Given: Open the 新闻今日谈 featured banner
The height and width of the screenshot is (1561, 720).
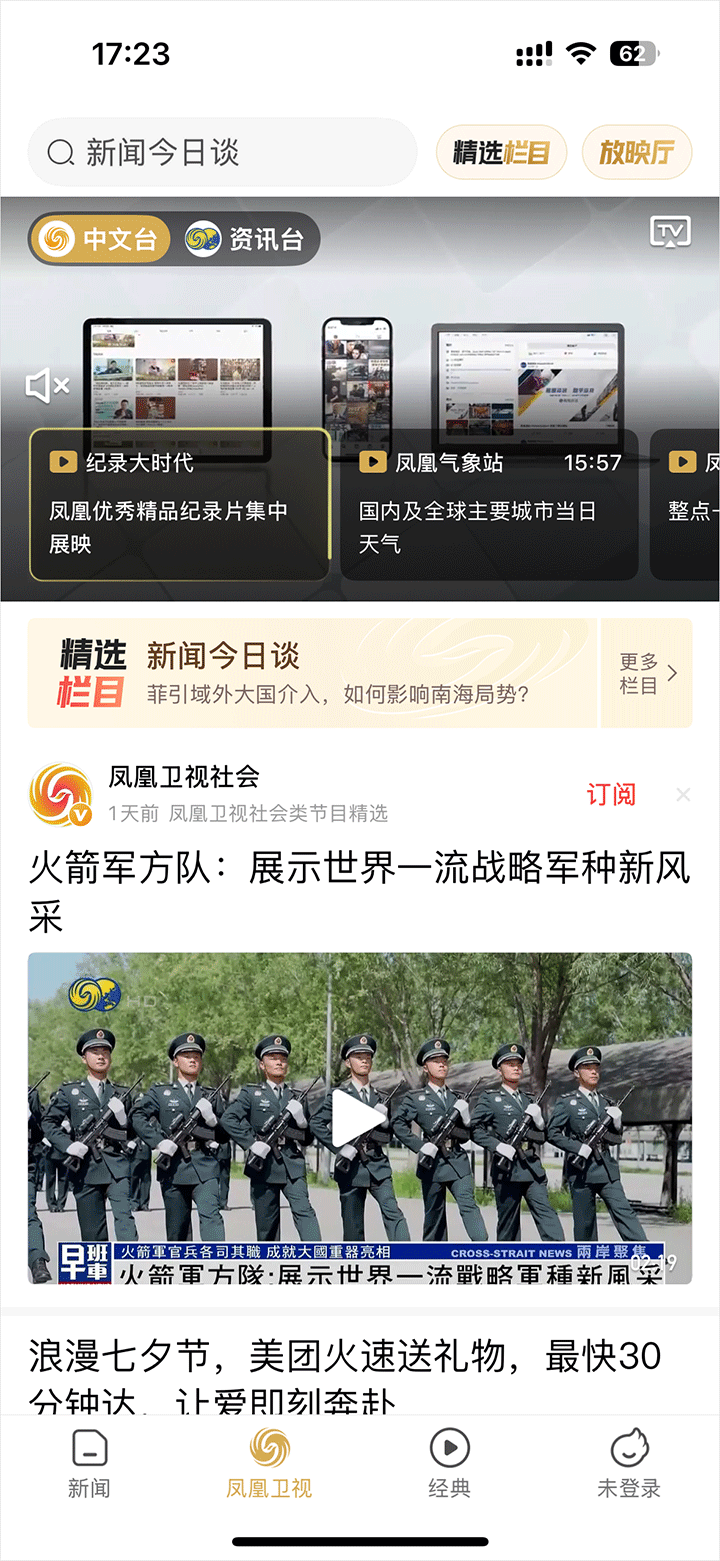Looking at the screenshot, I should coord(312,673).
